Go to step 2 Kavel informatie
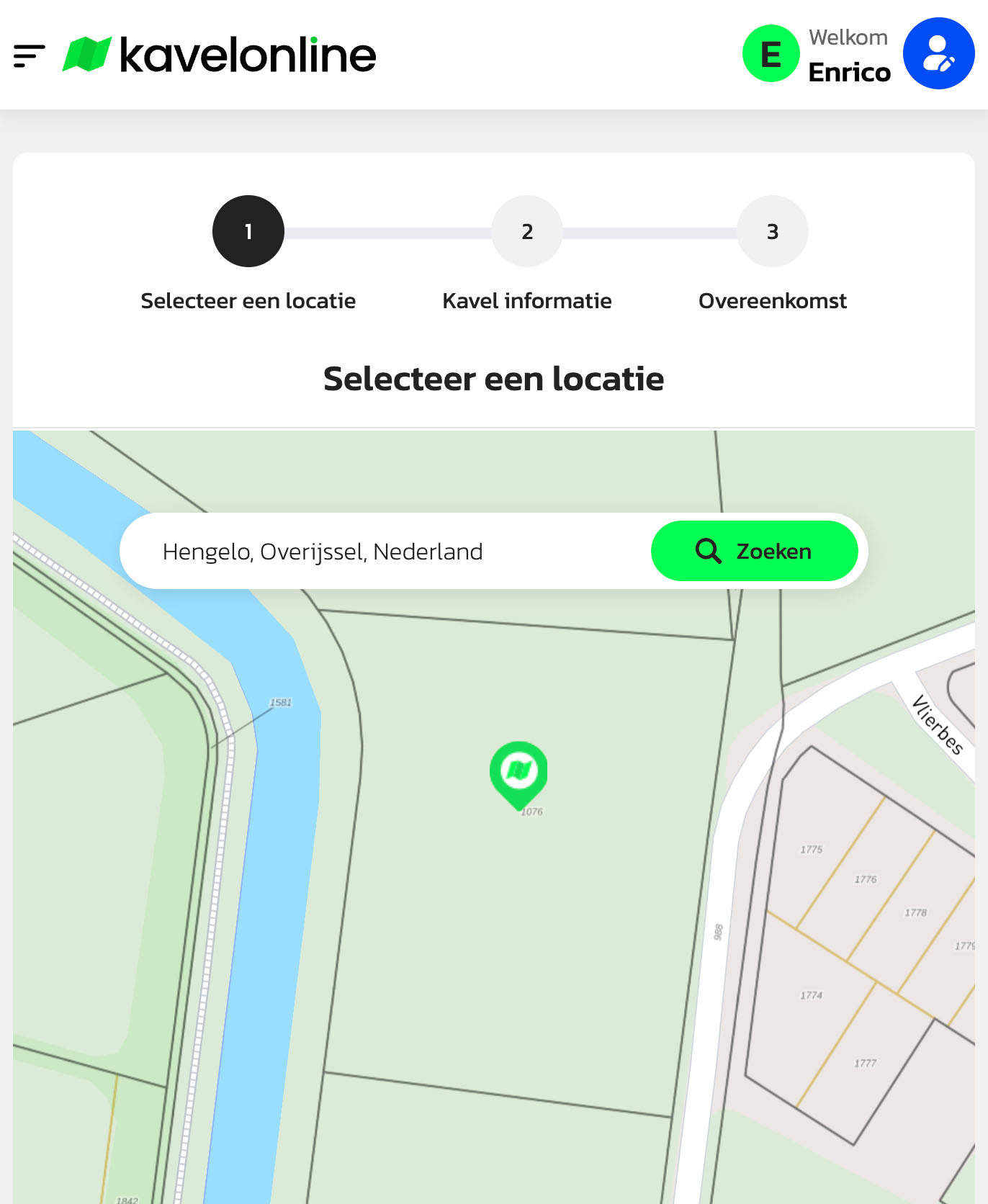This screenshot has width=988, height=1204. click(527, 232)
